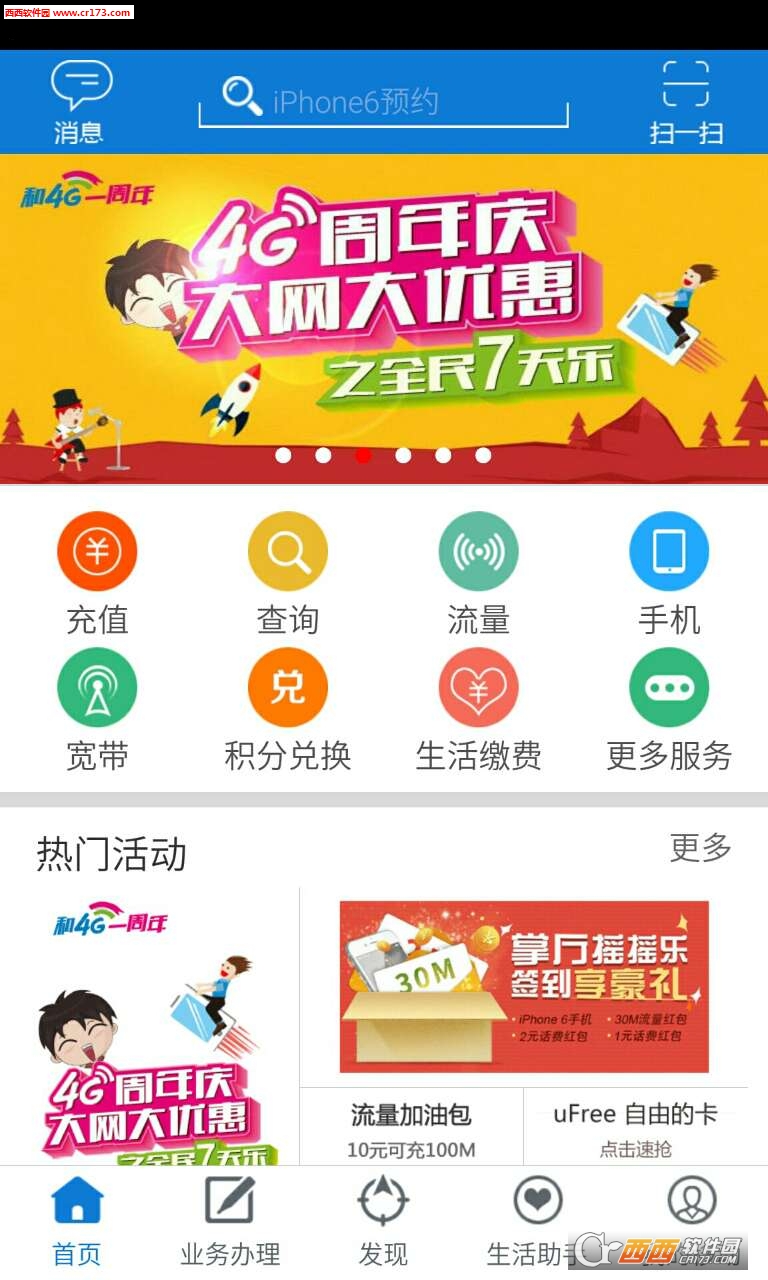768x1280 pixels.
Task: Select the third carousel dot
Action: pyautogui.click(x=364, y=455)
